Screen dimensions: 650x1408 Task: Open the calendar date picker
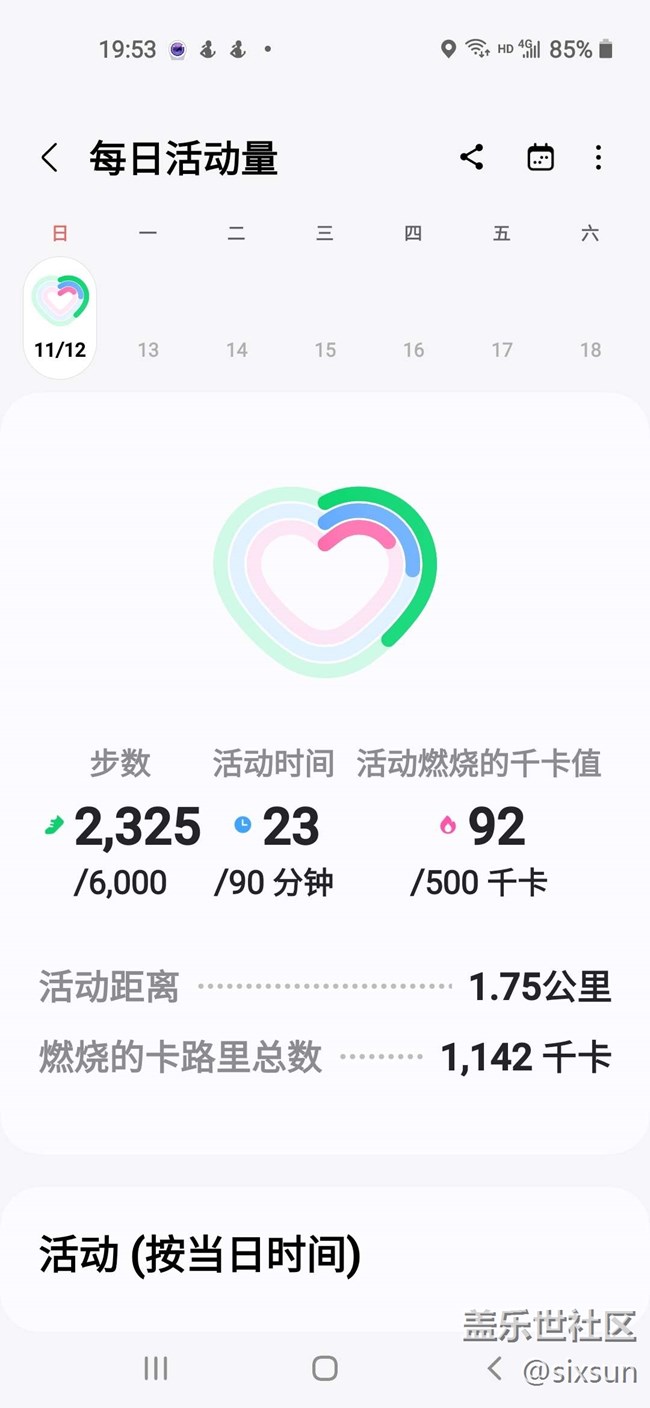(x=540, y=157)
